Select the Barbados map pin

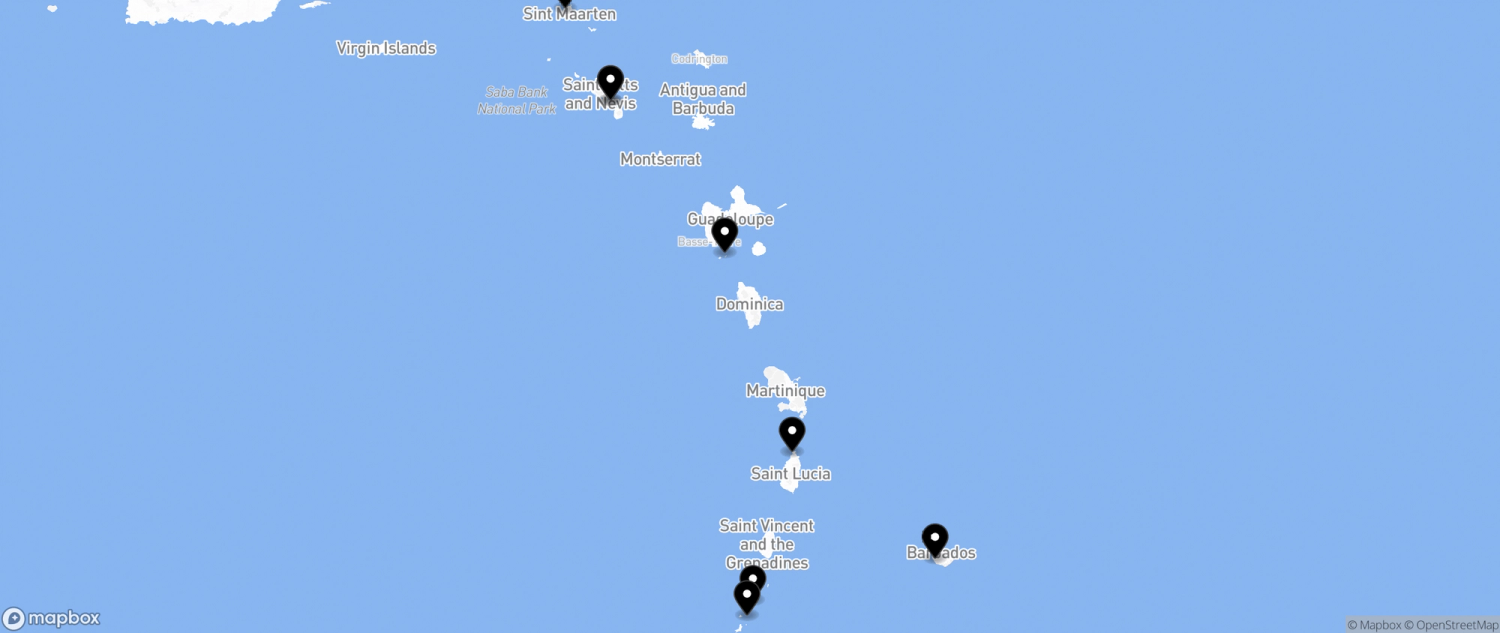click(934, 541)
